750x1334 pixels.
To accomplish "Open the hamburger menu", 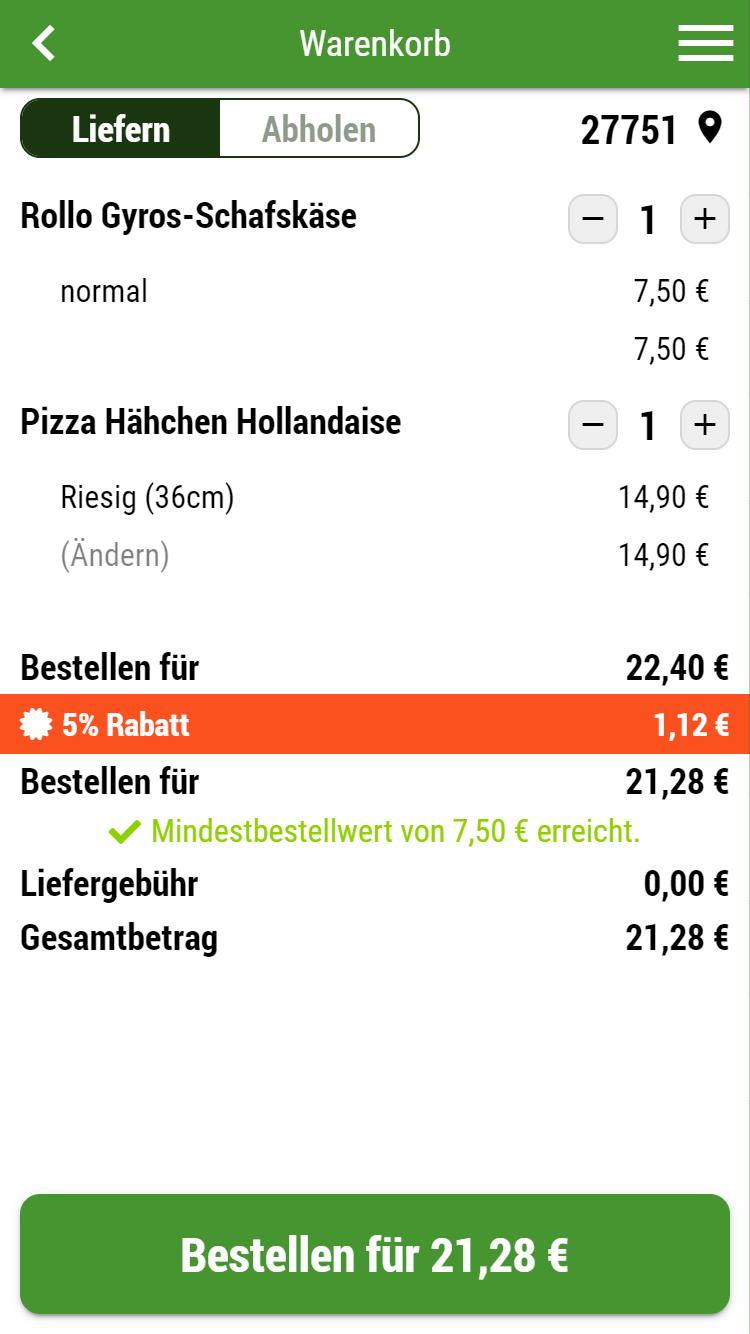I will [705, 44].
